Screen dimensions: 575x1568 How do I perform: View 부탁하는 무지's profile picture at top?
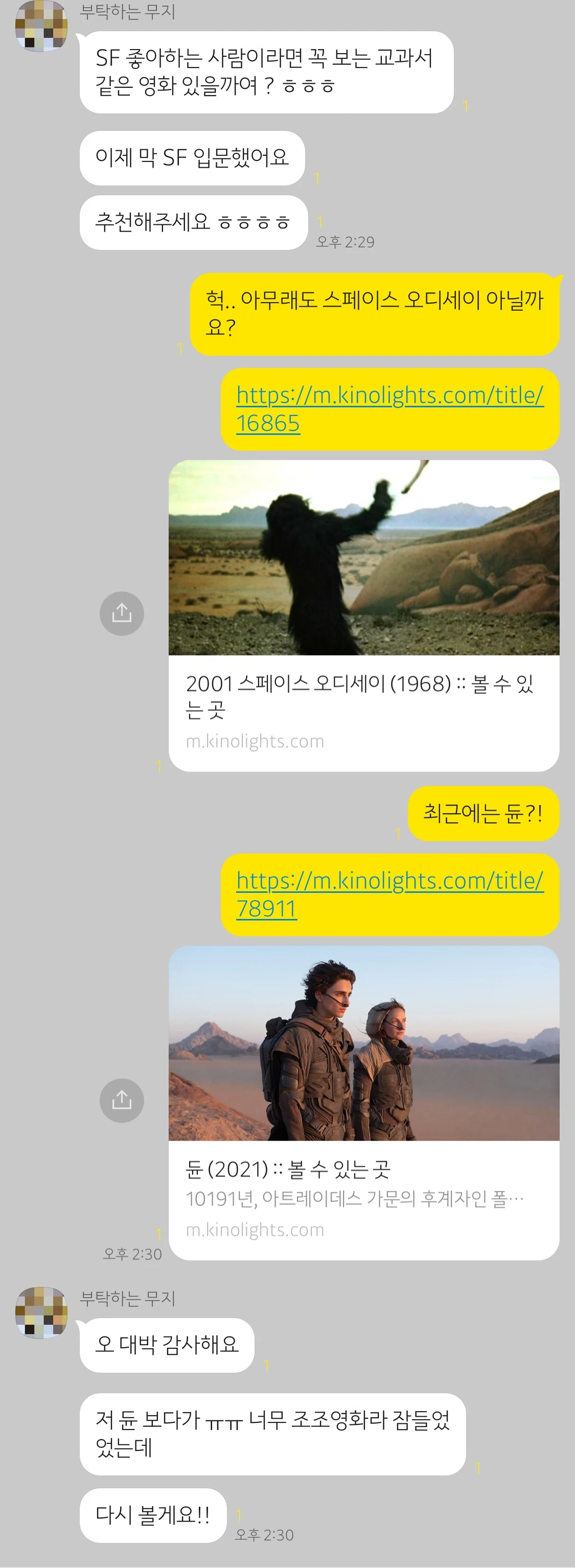tap(41, 26)
